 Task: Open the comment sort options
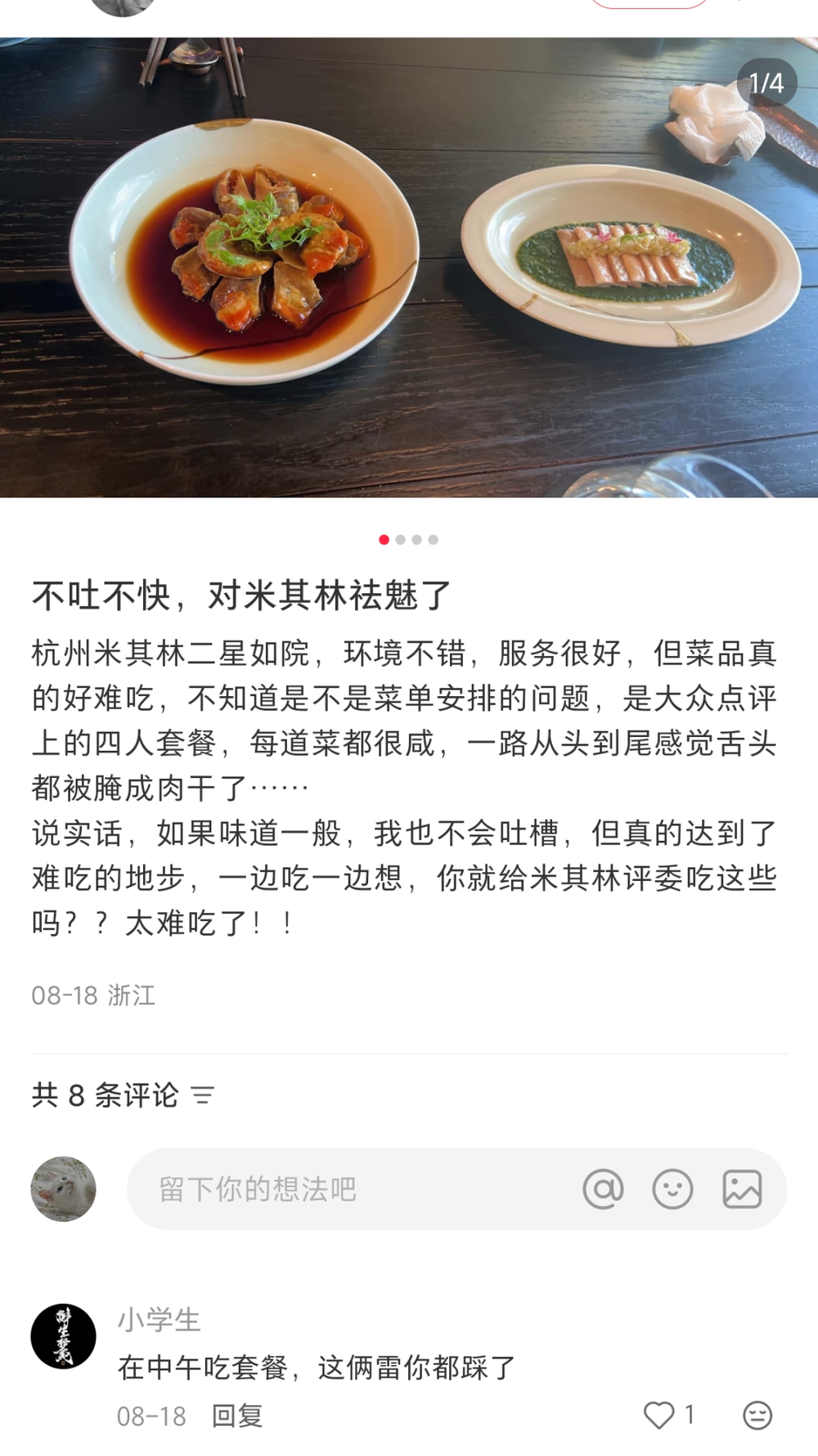pos(202,1094)
